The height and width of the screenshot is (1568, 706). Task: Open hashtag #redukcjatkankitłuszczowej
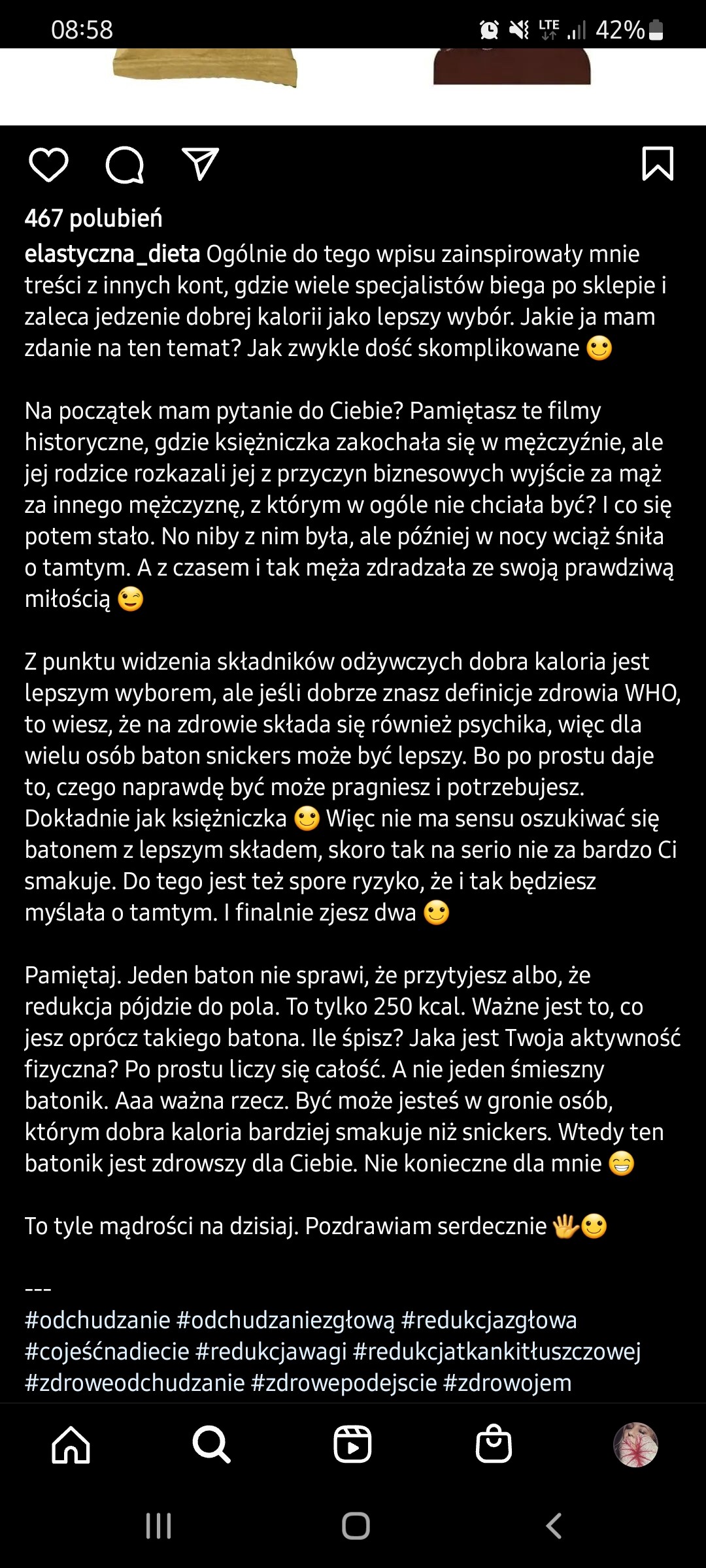tap(497, 1351)
